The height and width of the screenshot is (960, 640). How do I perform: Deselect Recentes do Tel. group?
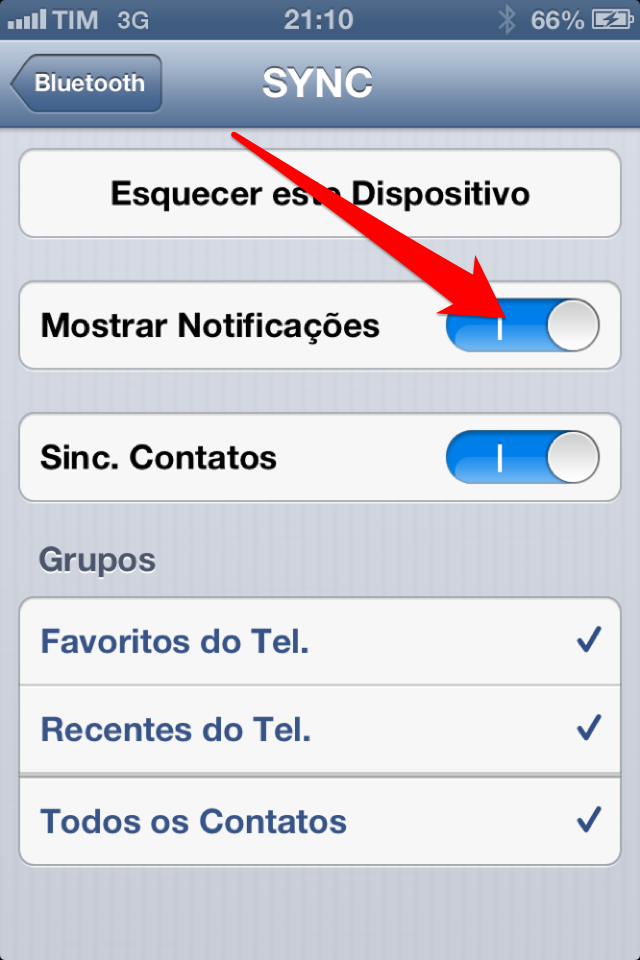click(320, 730)
